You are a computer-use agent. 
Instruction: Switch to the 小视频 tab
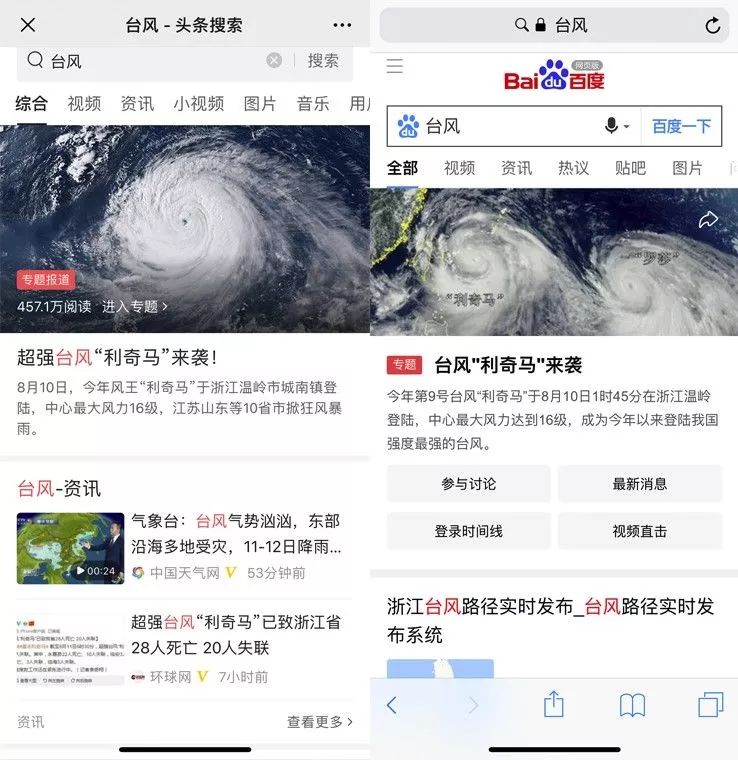point(198,103)
